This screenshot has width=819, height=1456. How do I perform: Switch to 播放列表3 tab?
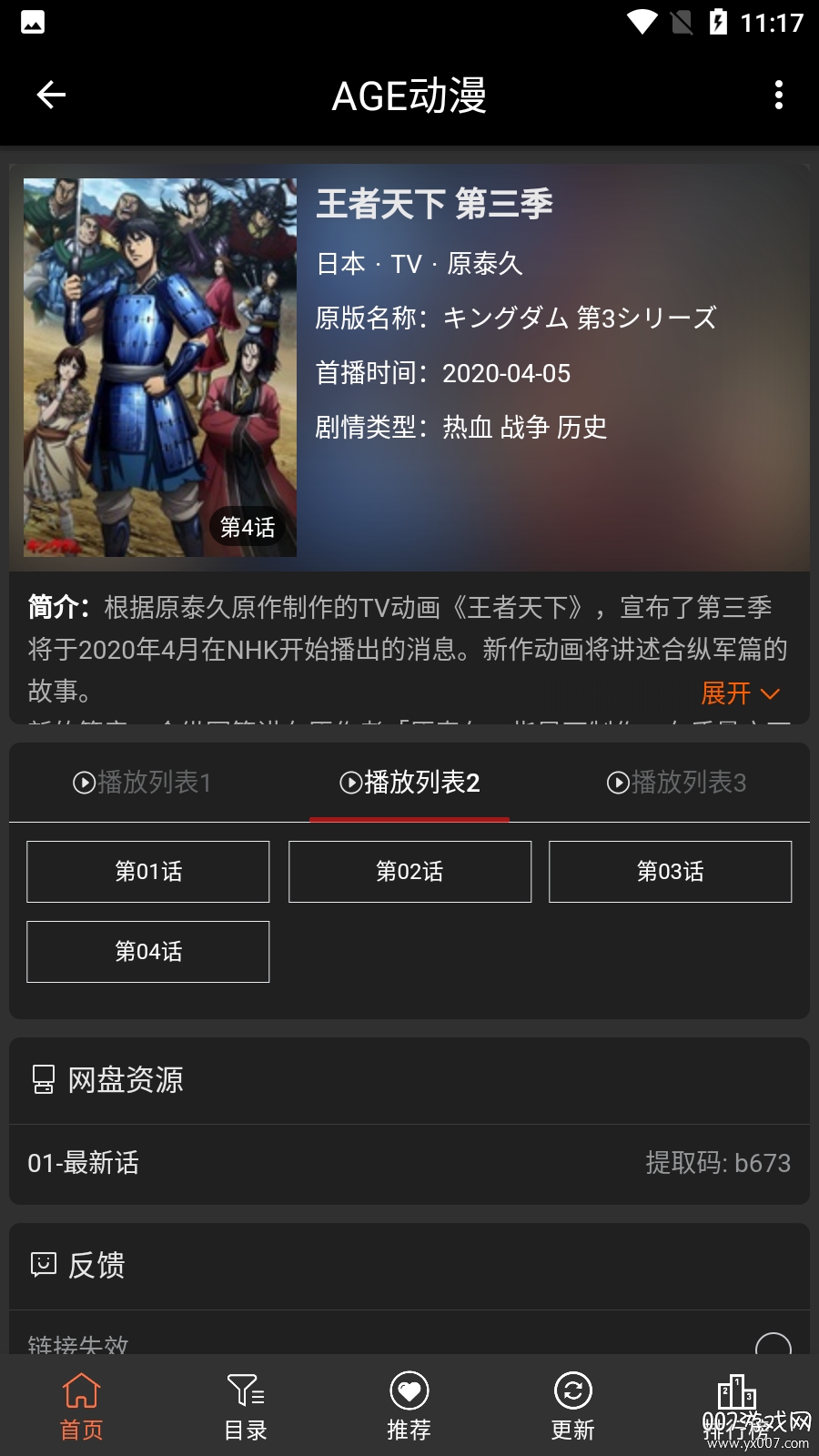pos(676,783)
